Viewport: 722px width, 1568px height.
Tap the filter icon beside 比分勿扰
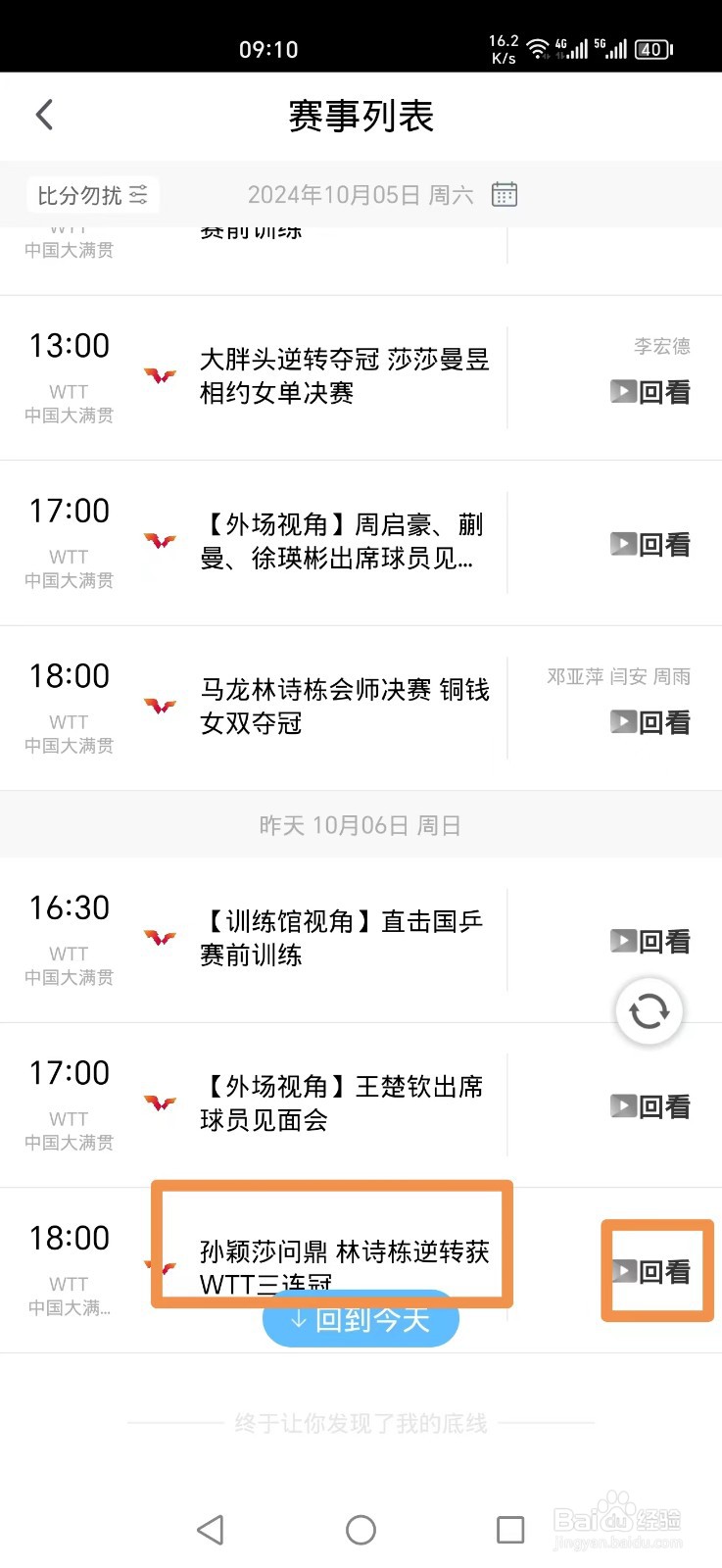tap(140, 194)
